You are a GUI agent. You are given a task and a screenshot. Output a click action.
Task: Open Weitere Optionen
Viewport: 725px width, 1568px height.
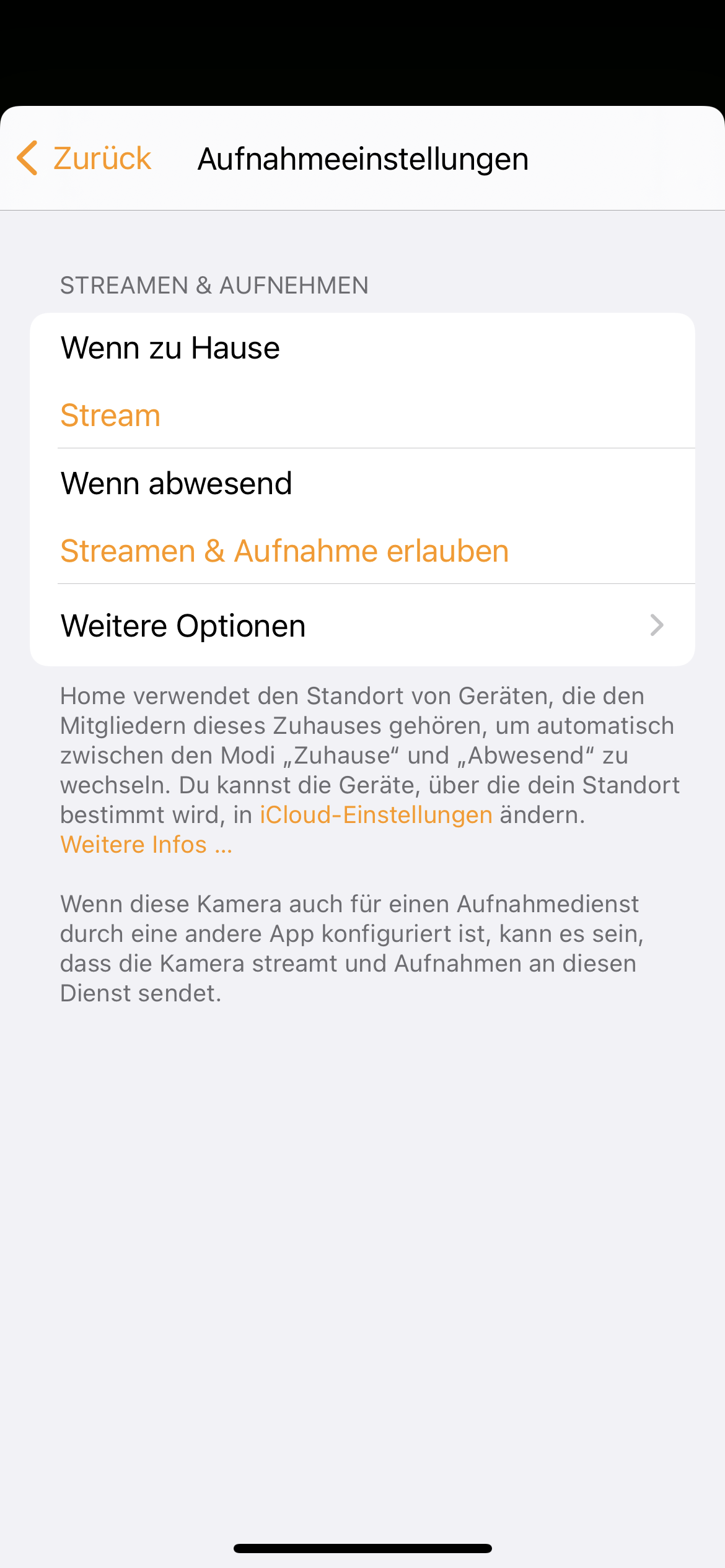[362, 625]
